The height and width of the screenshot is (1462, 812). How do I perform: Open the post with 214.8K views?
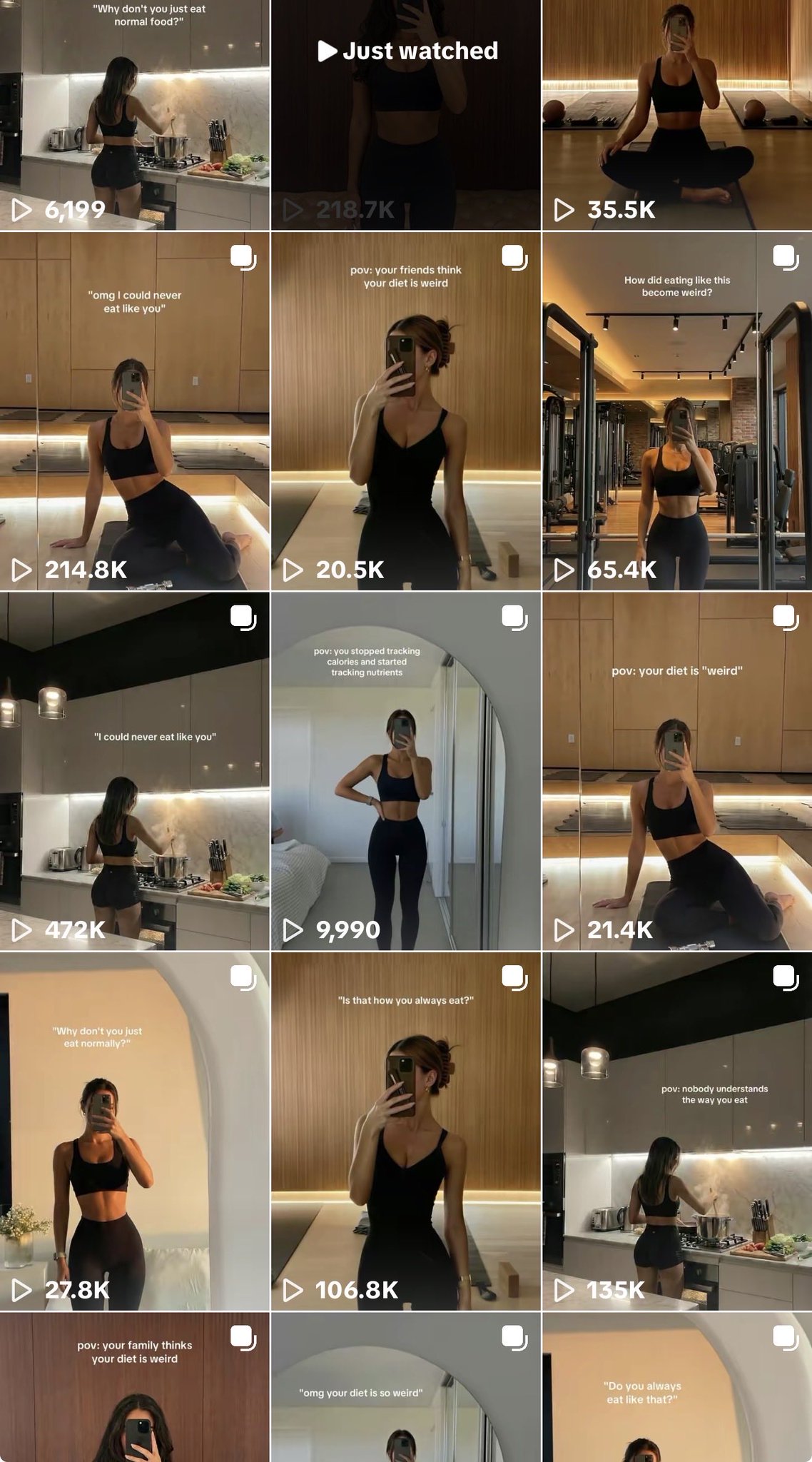tap(134, 411)
